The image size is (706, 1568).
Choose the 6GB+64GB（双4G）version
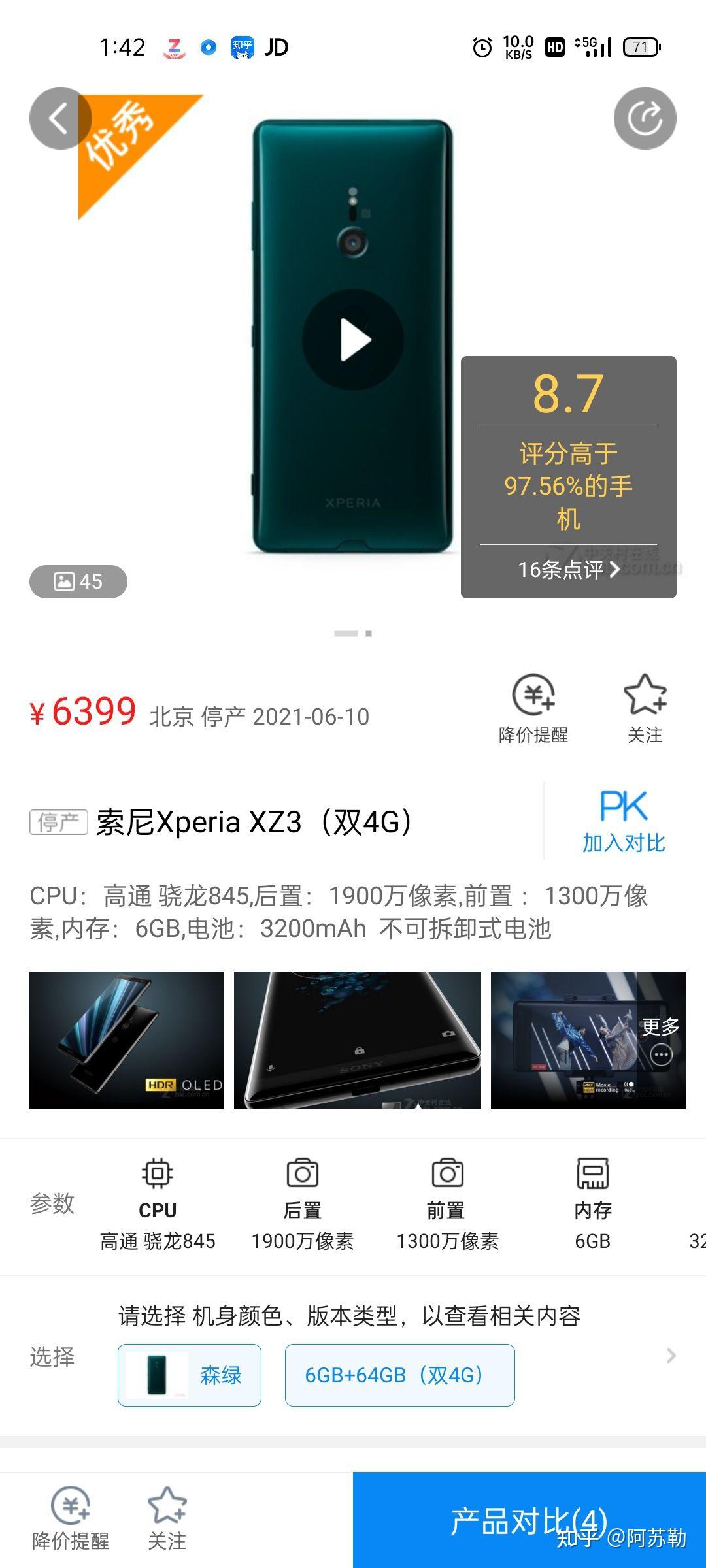399,1375
